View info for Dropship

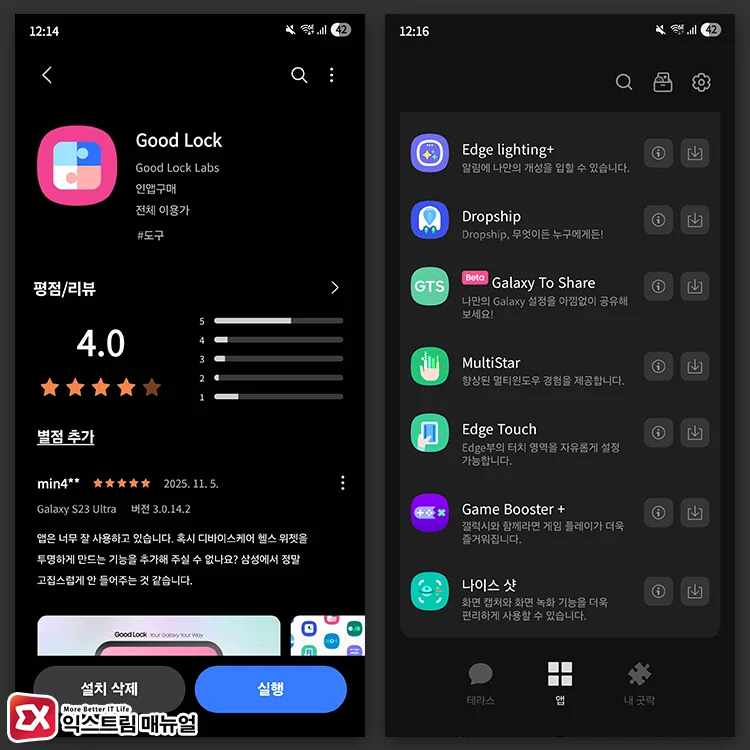coord(658,220)
